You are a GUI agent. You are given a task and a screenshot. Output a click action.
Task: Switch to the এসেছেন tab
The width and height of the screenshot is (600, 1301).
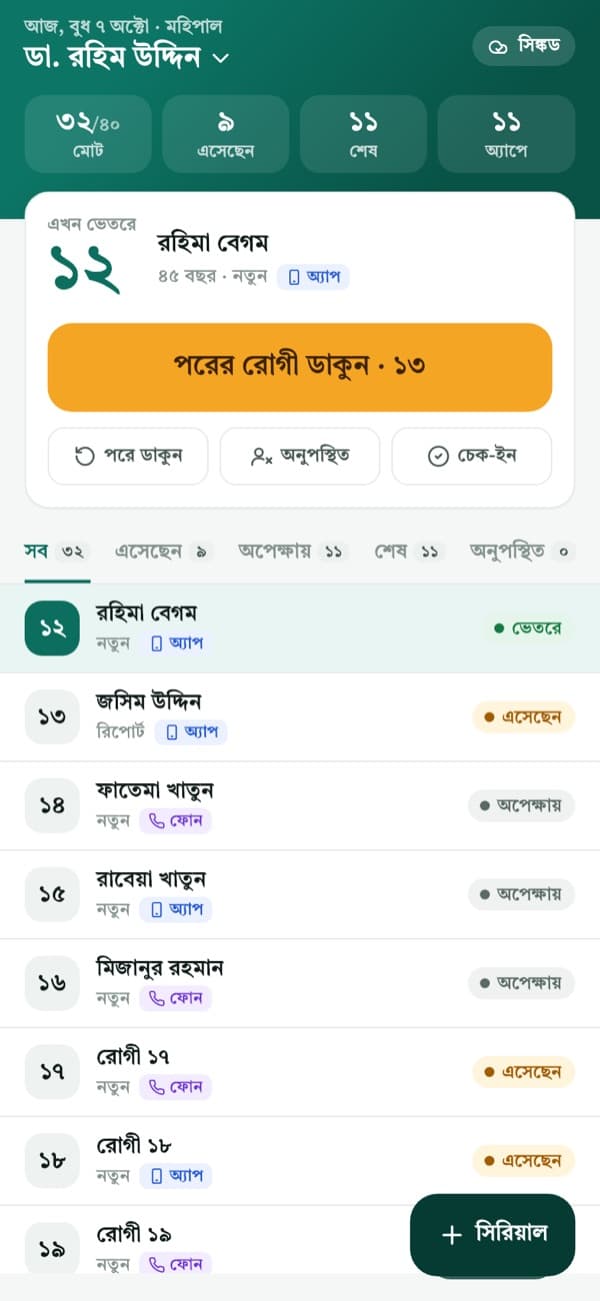[x=164, y=551]
